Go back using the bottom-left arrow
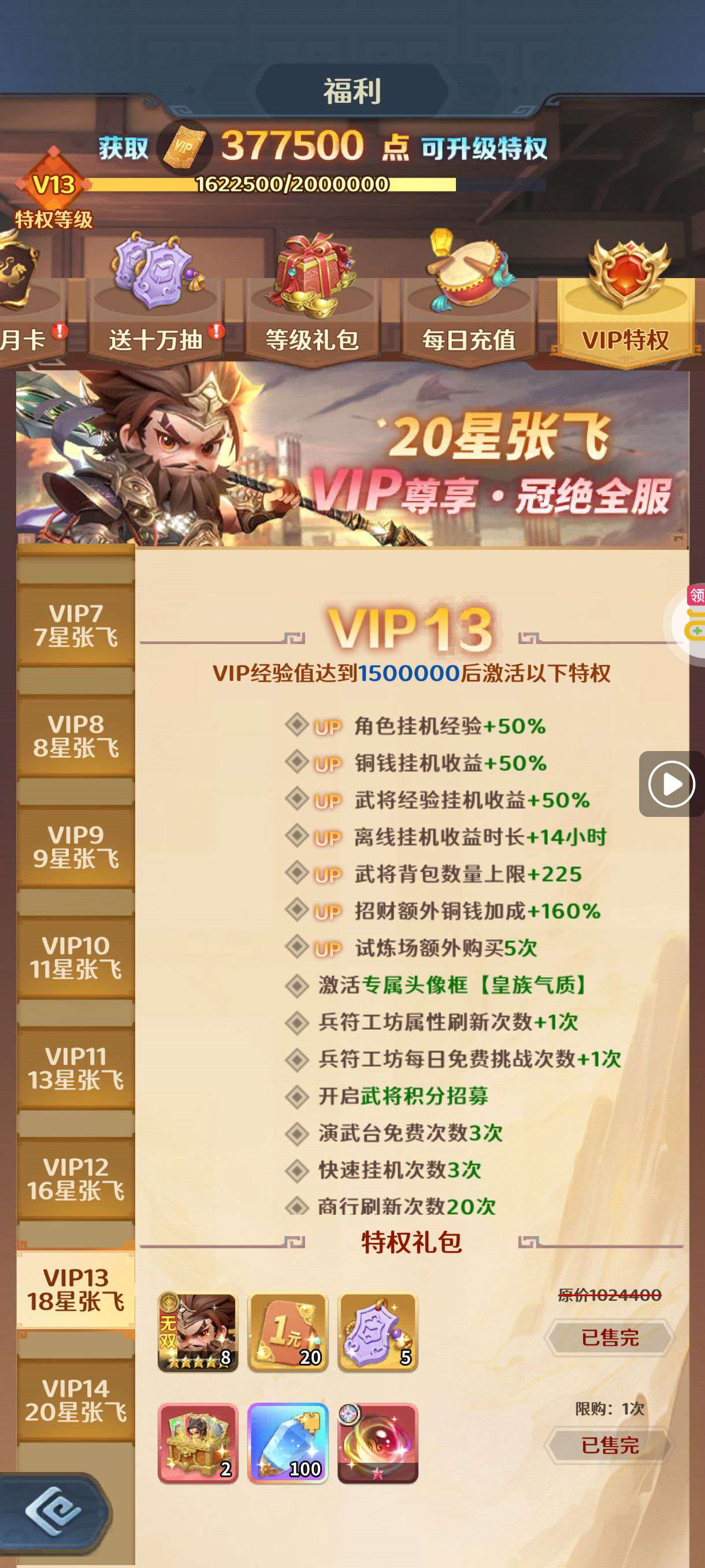The image size is (705, 1568). pyautogui.click(x=54, y=1512)
